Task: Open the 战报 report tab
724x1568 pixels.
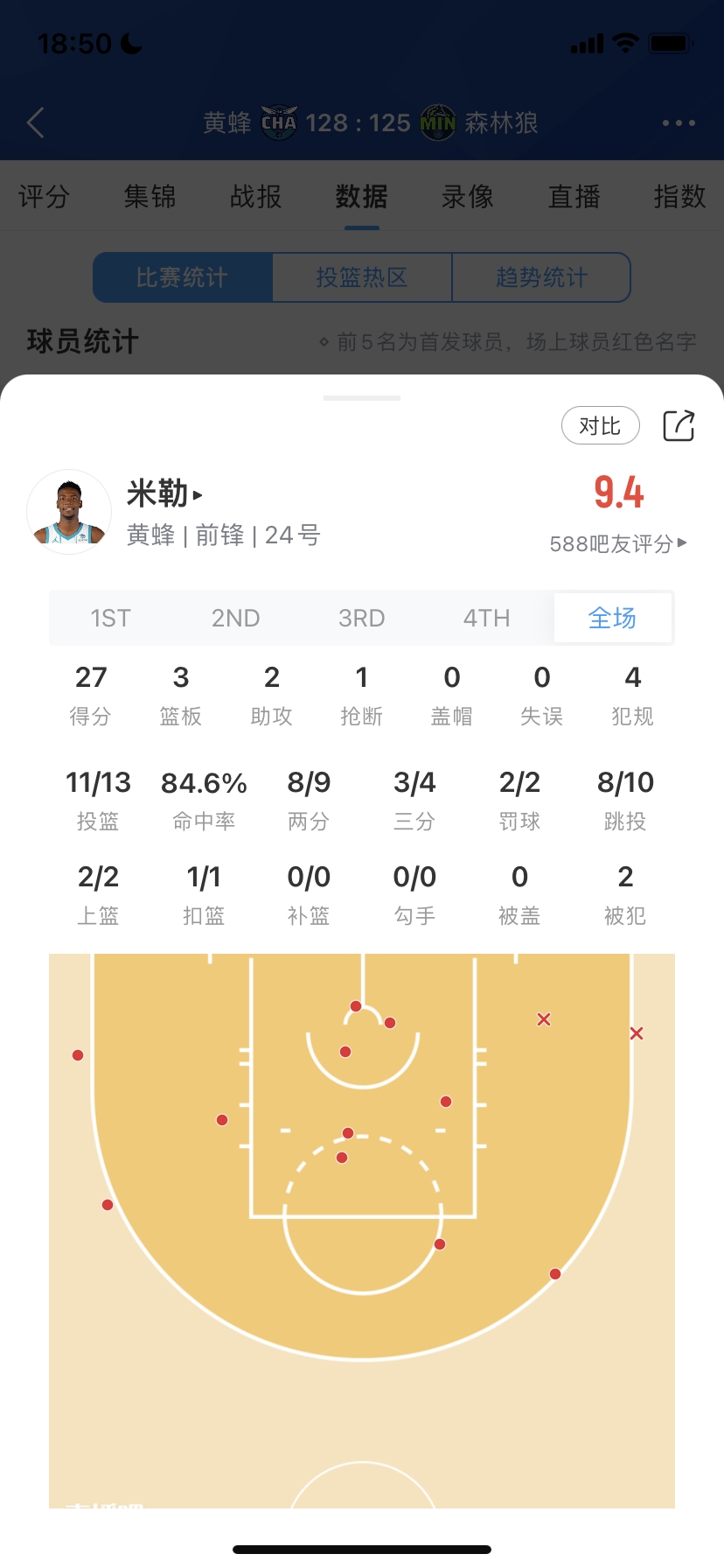Action: pyautogui.click(x=256, y=197)
